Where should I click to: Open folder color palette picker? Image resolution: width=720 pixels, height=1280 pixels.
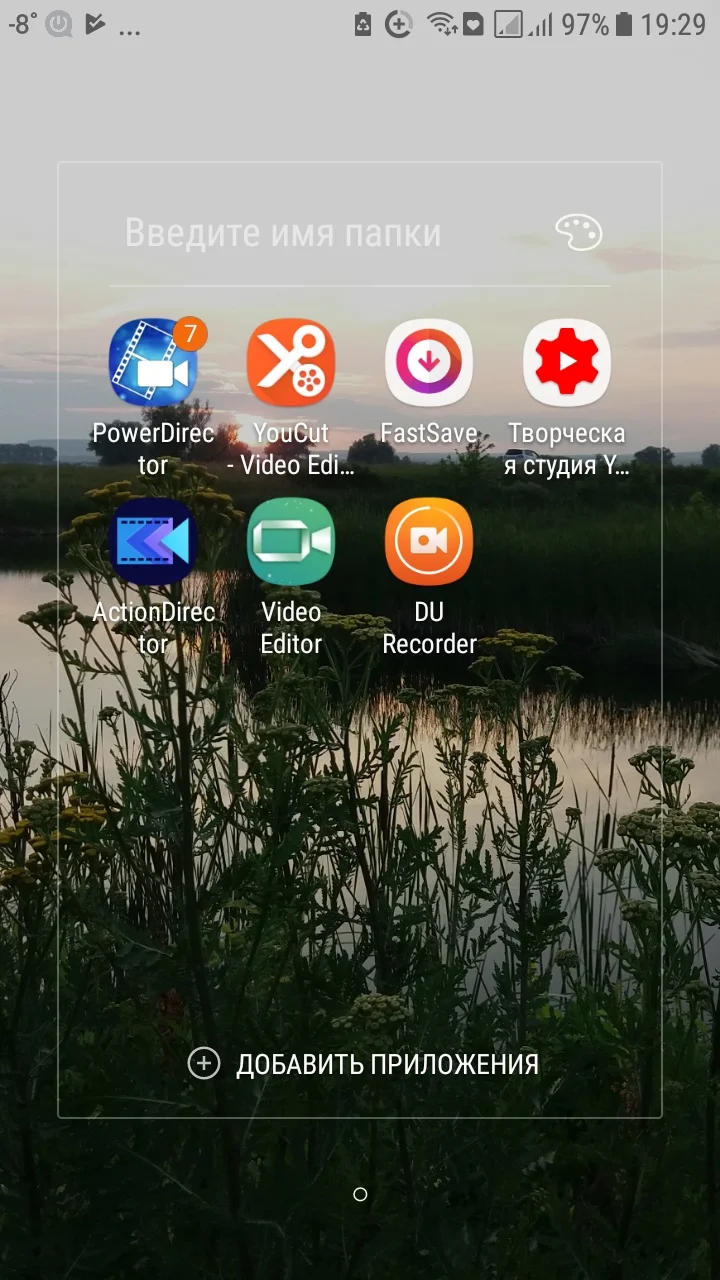tap(578, 231)
